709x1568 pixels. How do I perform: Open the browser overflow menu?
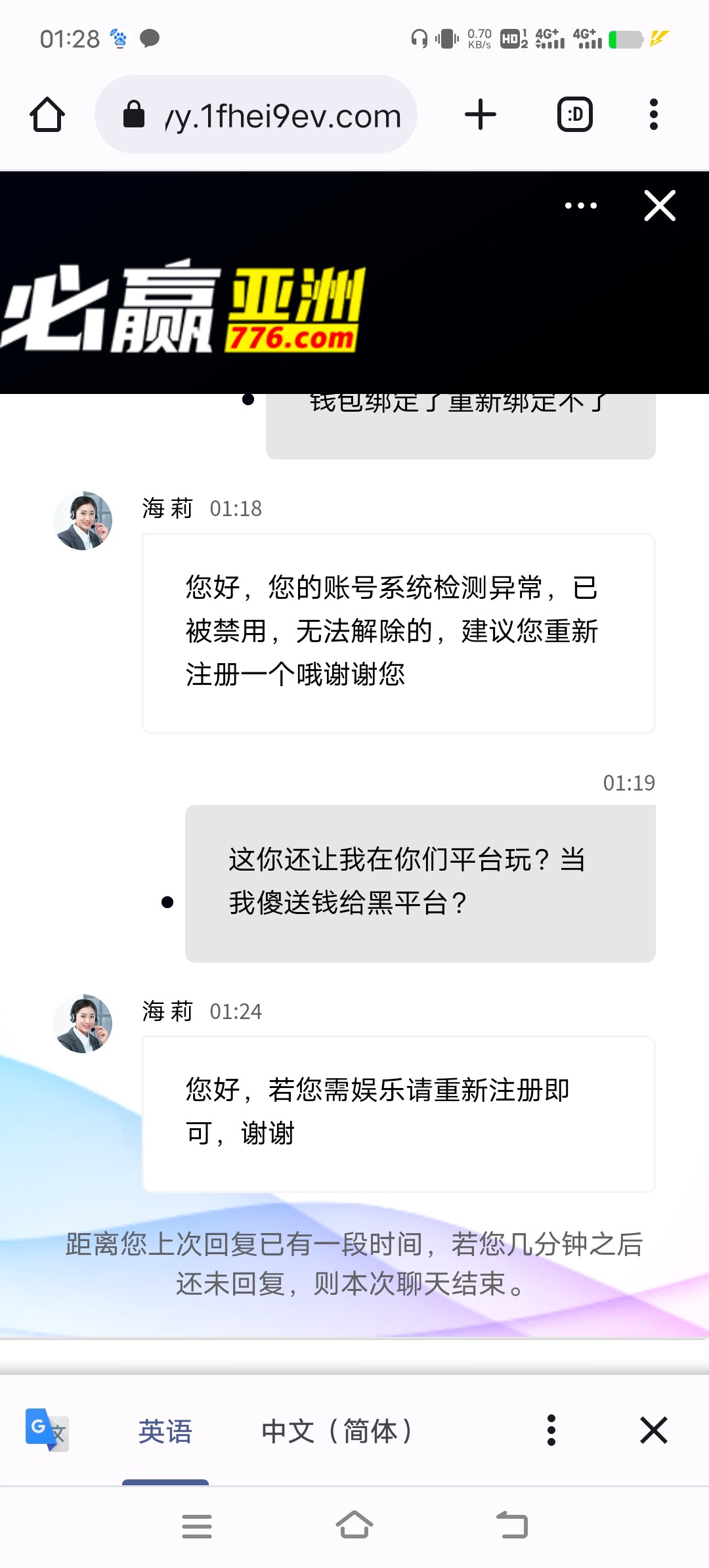pos(653,115)
